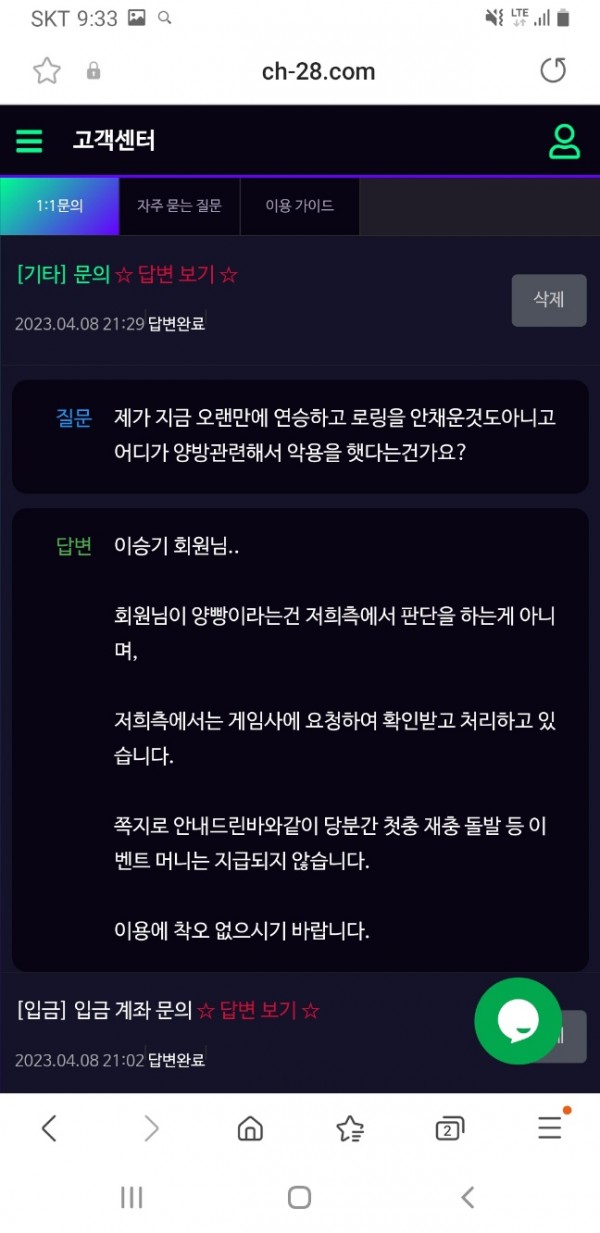The height and width of the screenshot is (1233, 600).
Task: Open the browser options menu
Action: pos(550,1129)
